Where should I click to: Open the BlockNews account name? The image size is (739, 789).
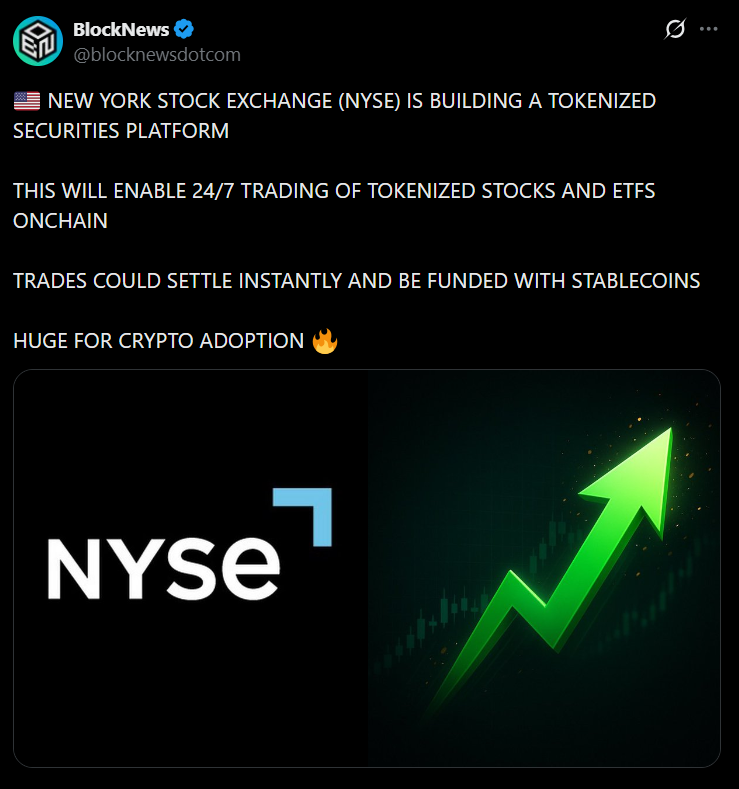pyautogui.click(x=121, y=30)
